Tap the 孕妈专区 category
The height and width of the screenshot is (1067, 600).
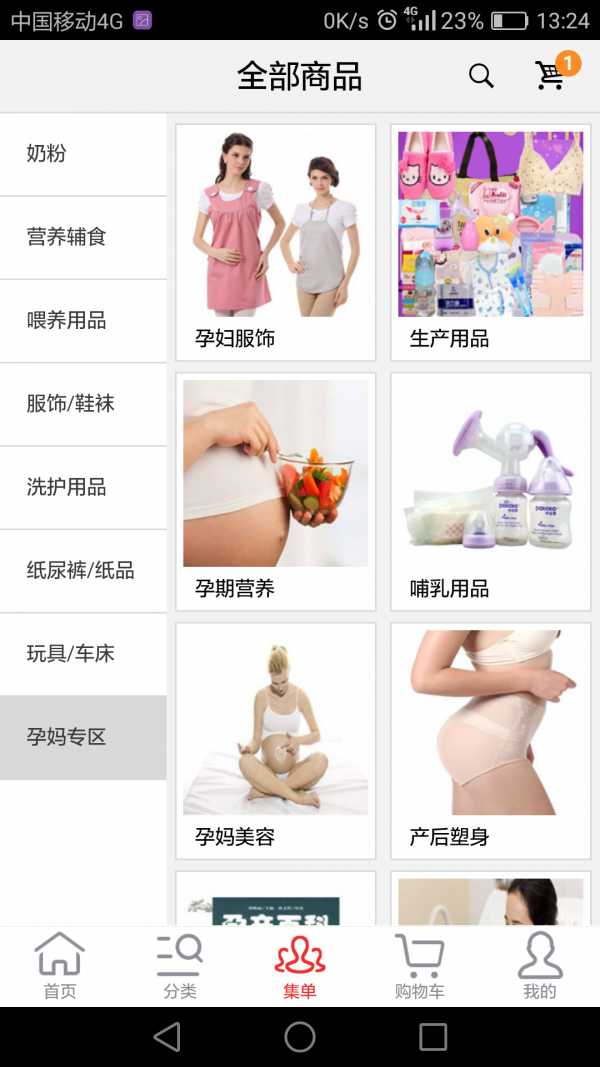[x=83, y=738]
